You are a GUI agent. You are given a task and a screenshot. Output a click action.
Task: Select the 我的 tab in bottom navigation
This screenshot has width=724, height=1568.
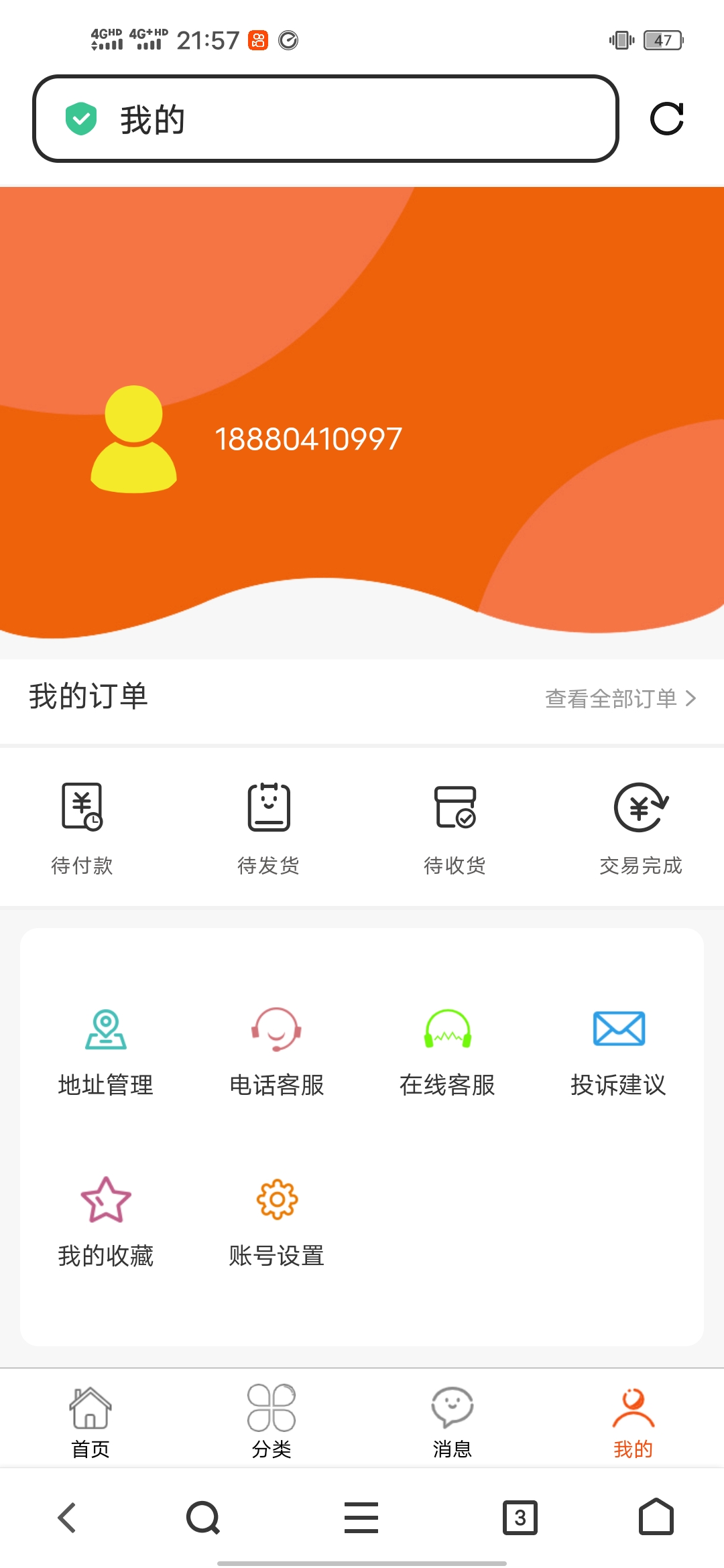pos(633,1421)
